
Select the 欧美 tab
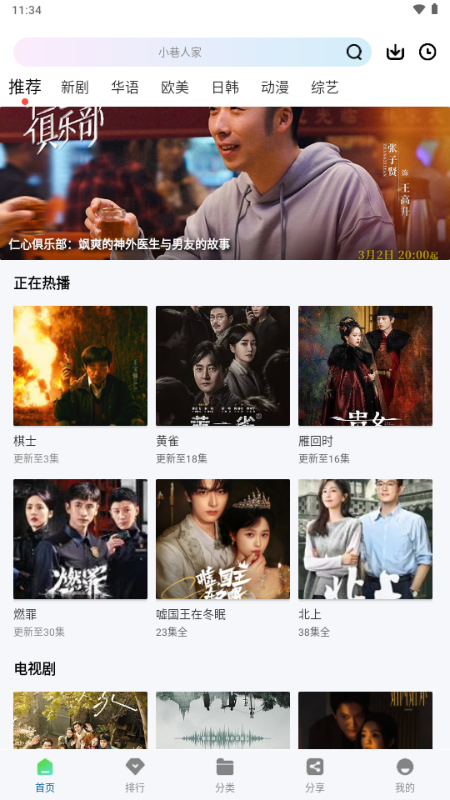pyautogui.click(x=175, y=88)
